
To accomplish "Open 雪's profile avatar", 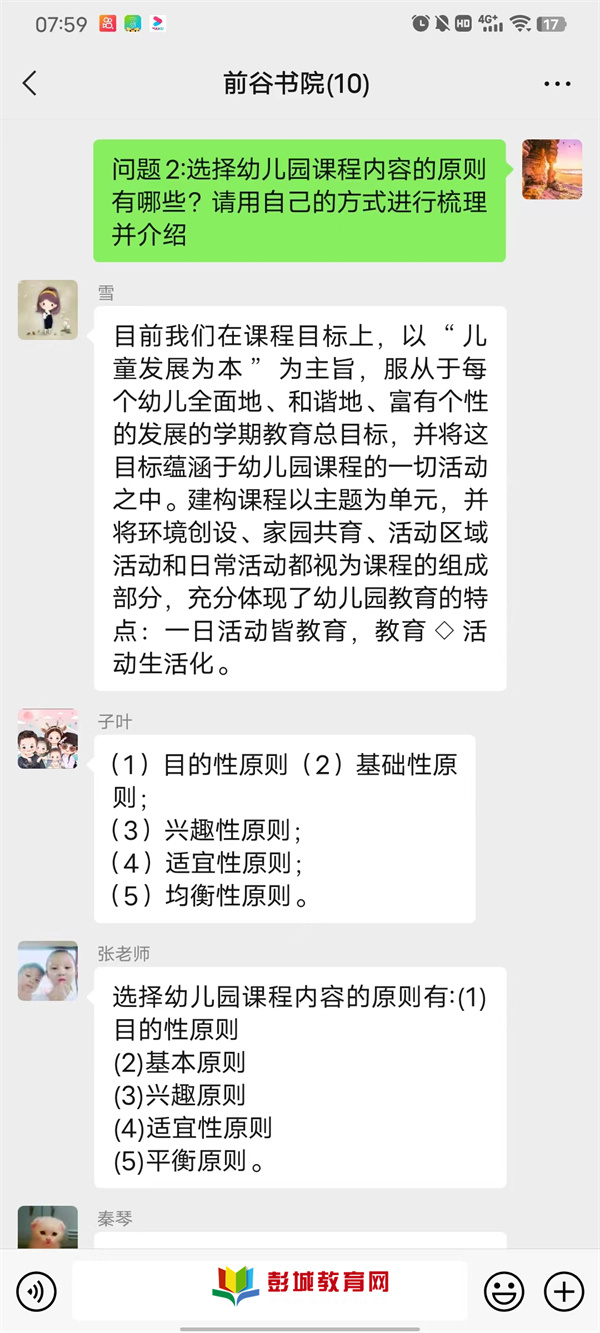I will pos(47,310).
